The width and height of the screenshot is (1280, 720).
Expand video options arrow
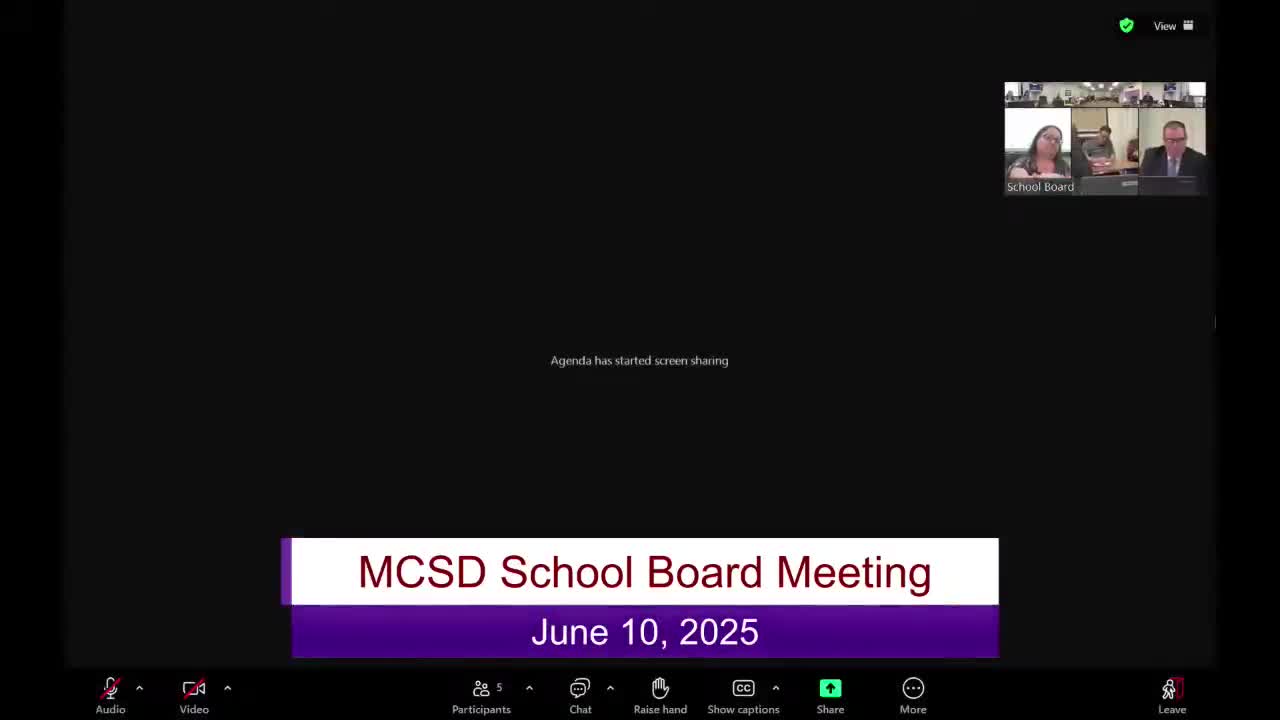[227, 688]
